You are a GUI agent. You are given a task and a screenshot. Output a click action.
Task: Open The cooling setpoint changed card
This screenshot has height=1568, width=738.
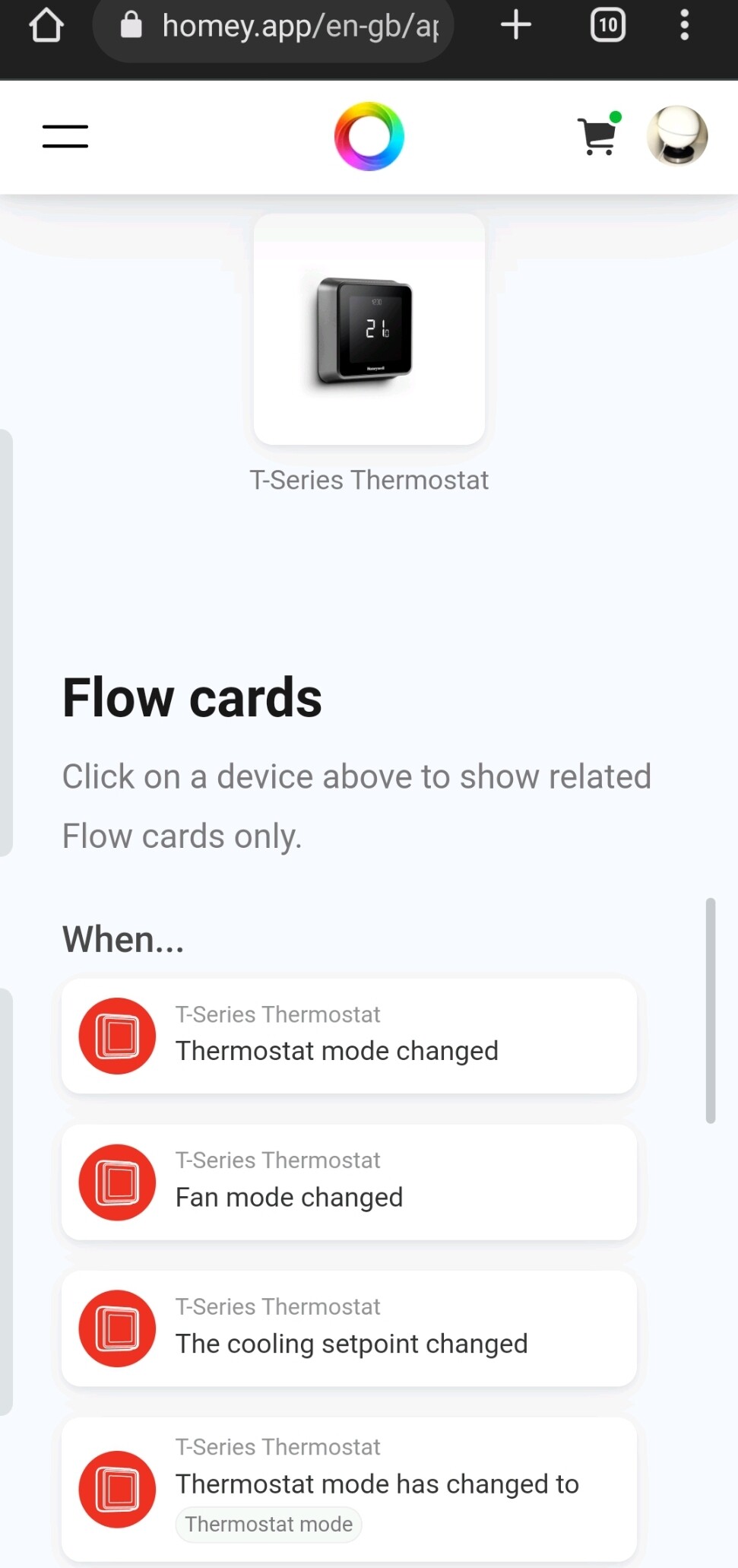coord(349,1328)
